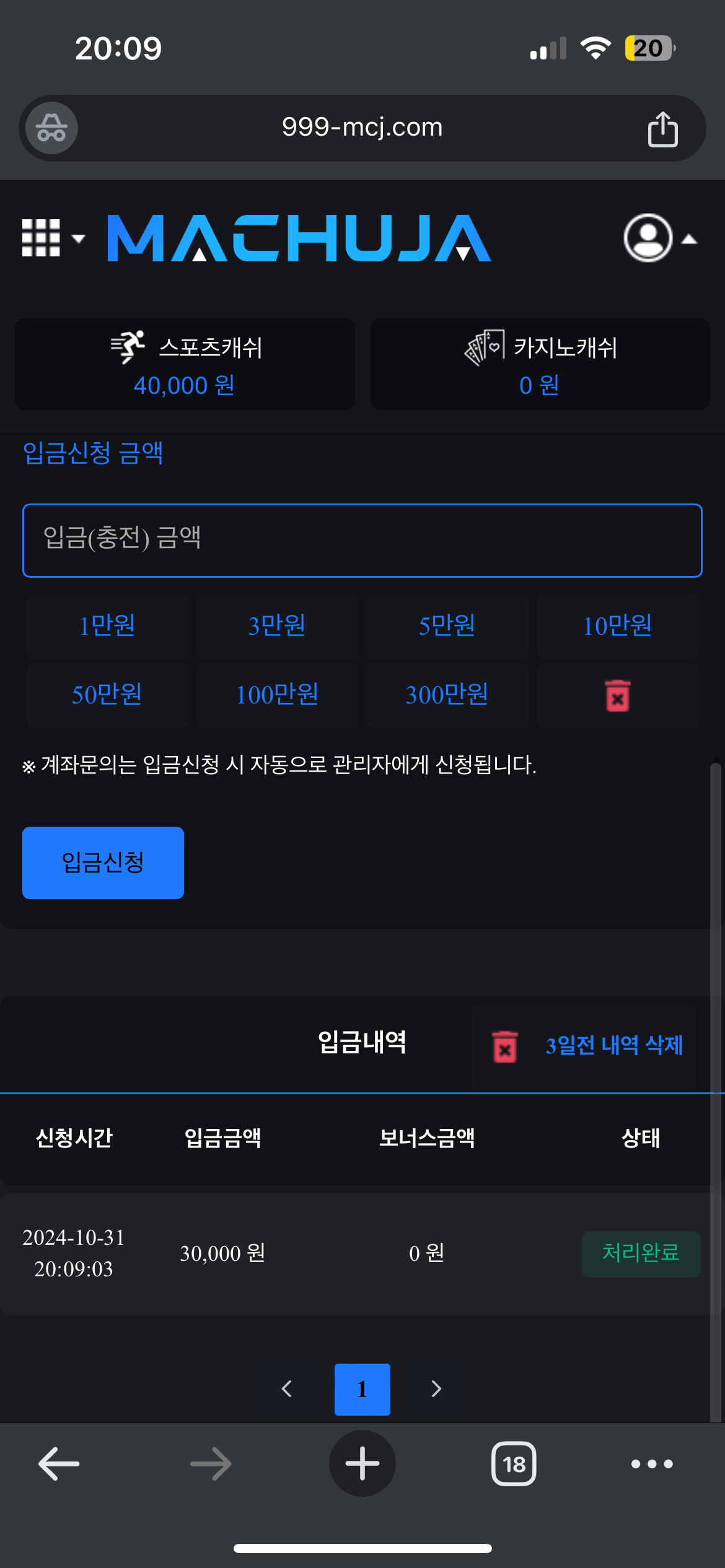This screenshot has height=1568, width=725.
Task: Open a new browser tab
Action: [362, 1464]
